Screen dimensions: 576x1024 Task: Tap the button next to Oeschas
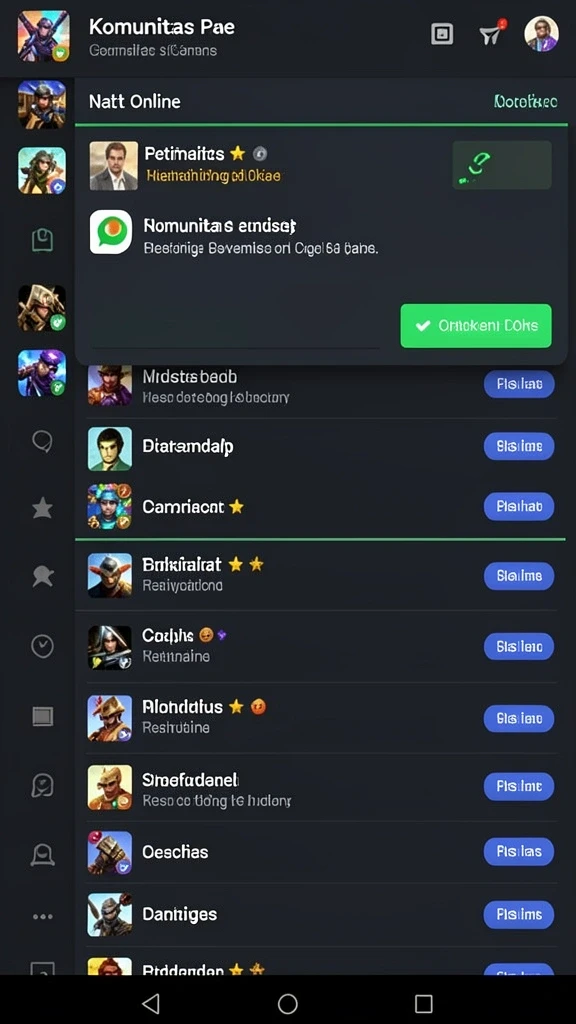pyautogui.click(x=519, y=852)
